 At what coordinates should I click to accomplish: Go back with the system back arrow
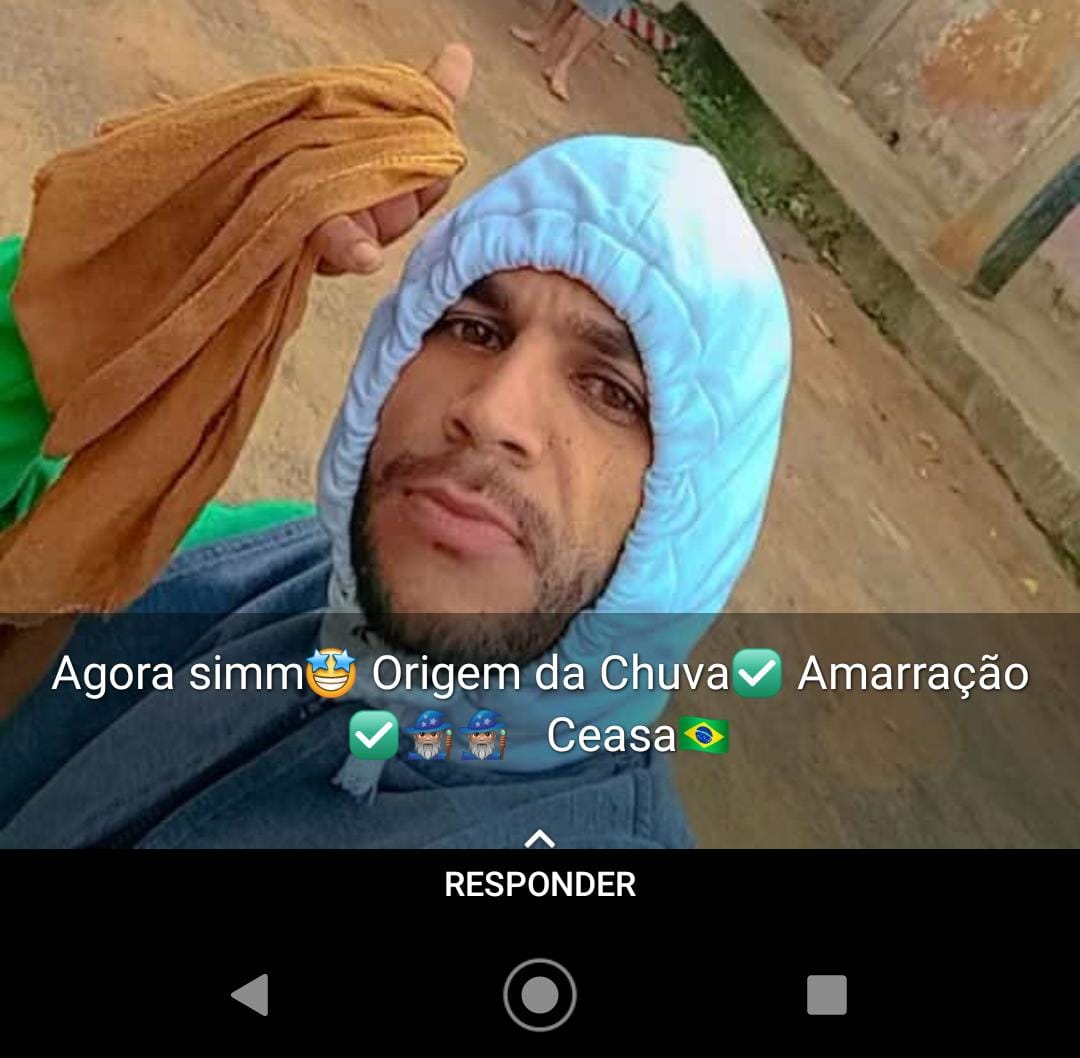250,995
